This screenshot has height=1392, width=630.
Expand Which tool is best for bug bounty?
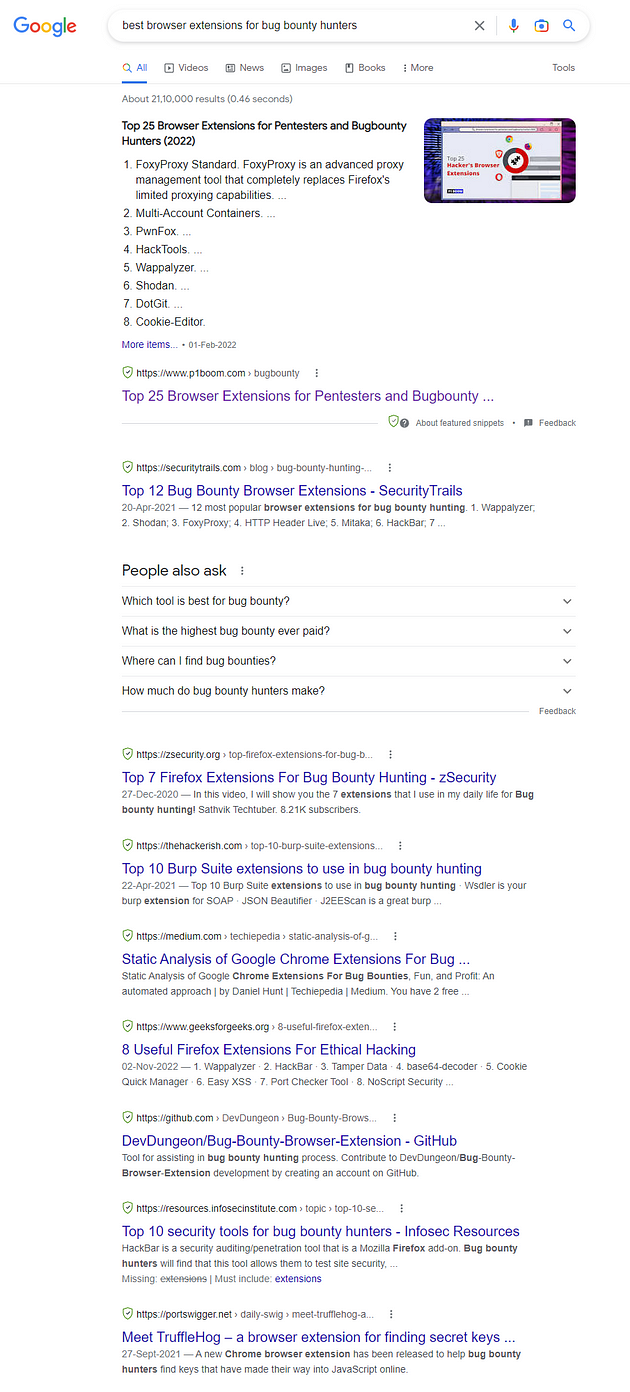349,601
